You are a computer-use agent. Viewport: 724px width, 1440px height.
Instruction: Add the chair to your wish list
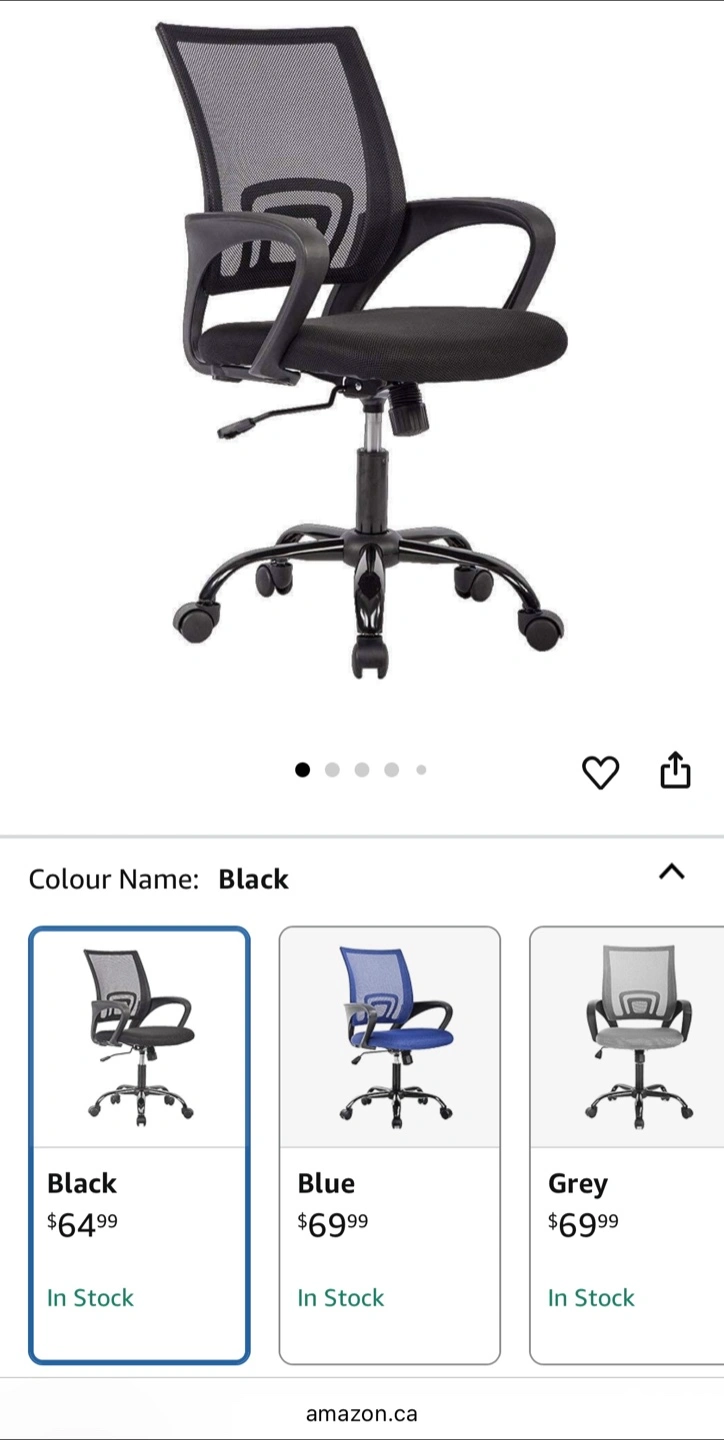(600, 772)
